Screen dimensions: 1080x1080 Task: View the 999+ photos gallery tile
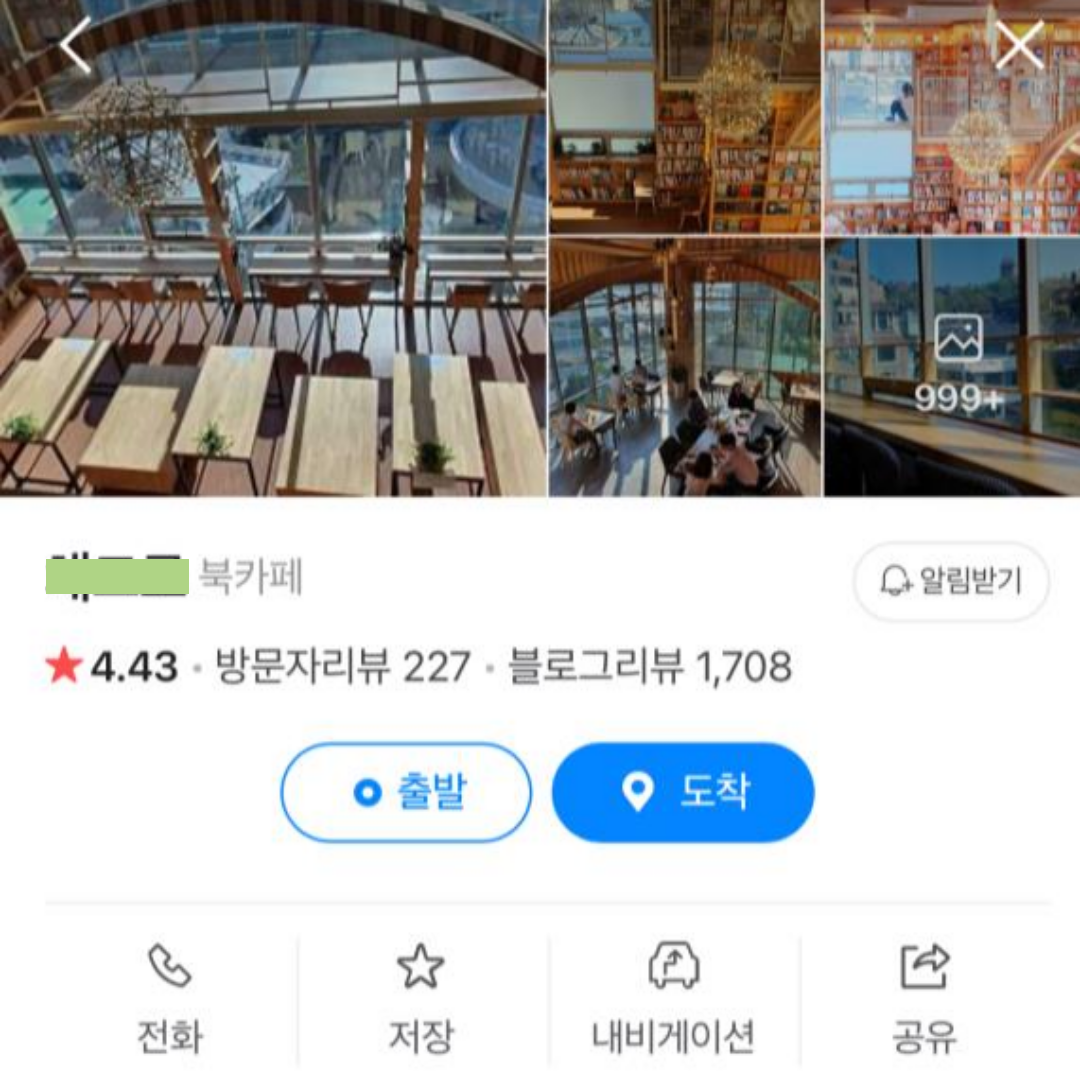951,366
